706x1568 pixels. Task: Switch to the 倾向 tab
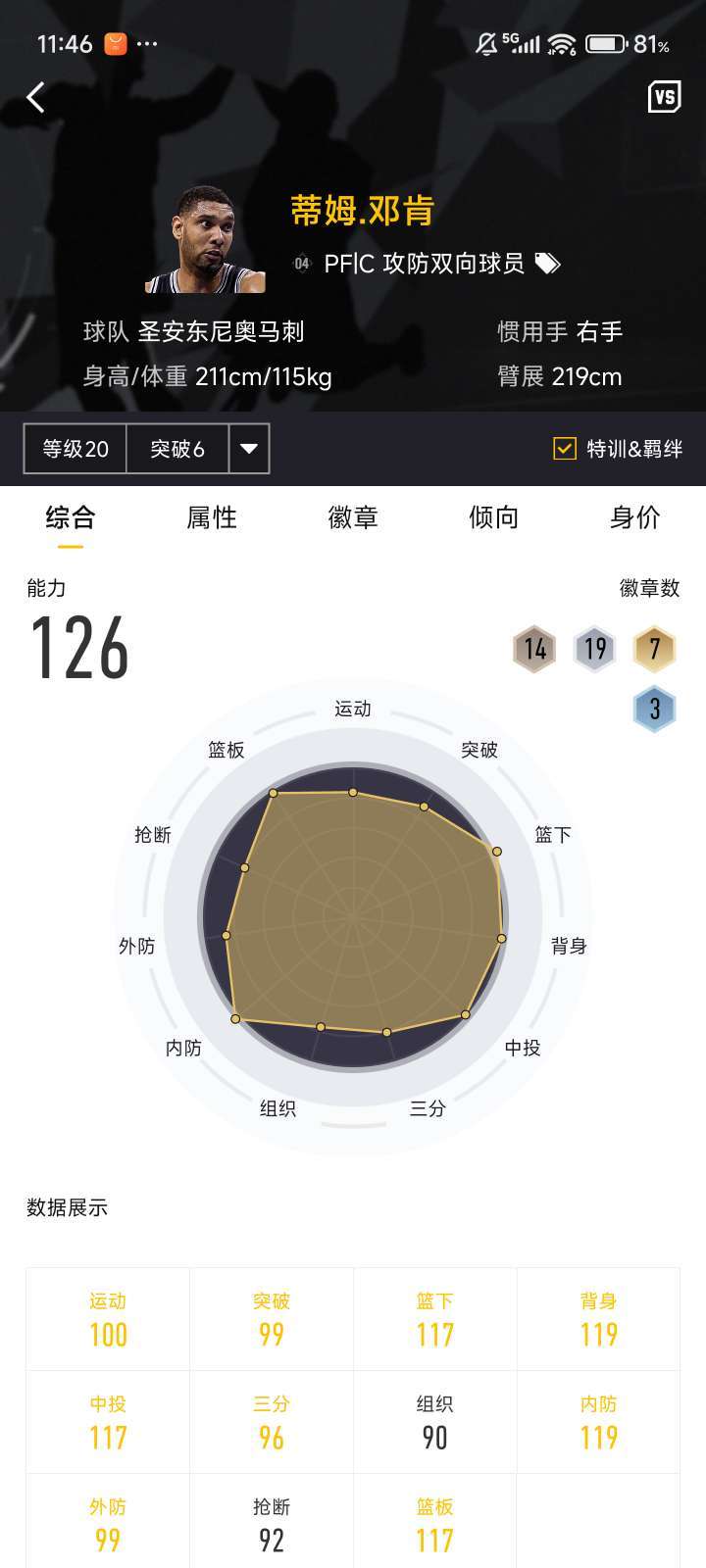click(494, 517)
